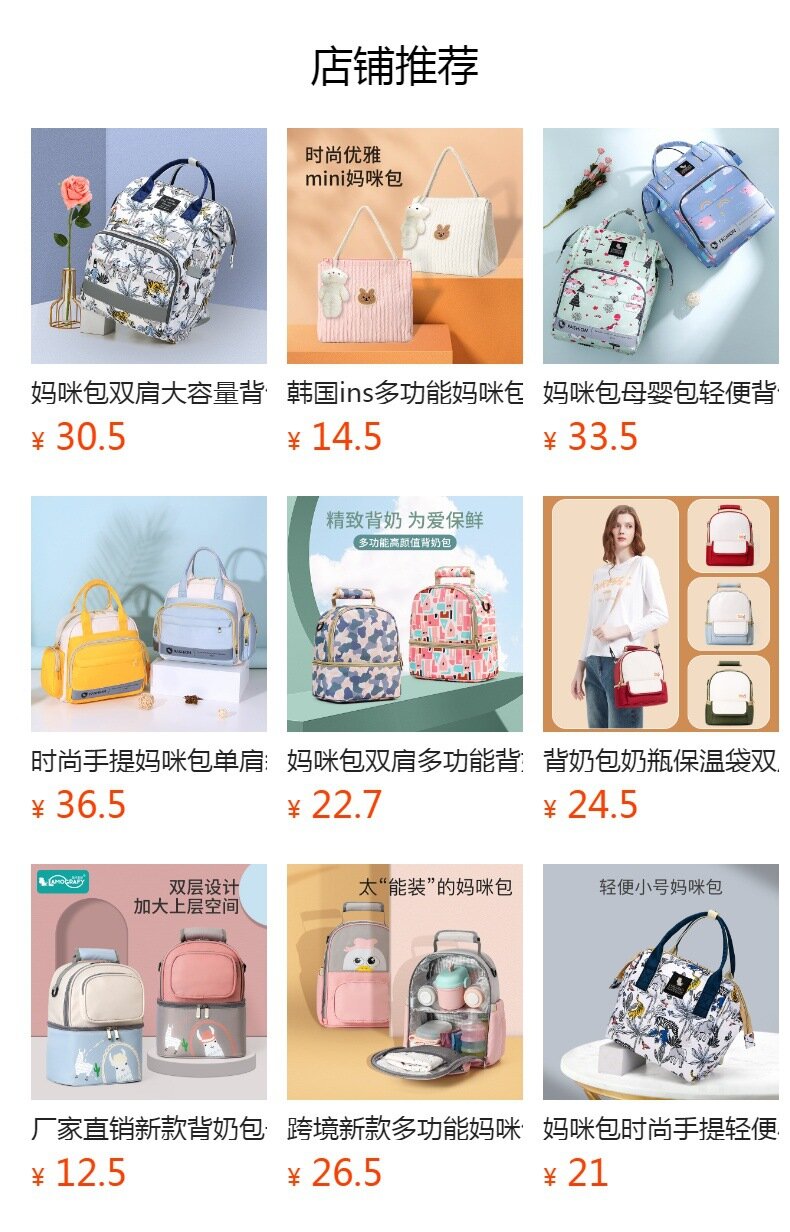This screenshot has height=1232, width=790.
Task: Open 时尚手提妈咪包单肩 product for ¥36.5
Action: 149,614
